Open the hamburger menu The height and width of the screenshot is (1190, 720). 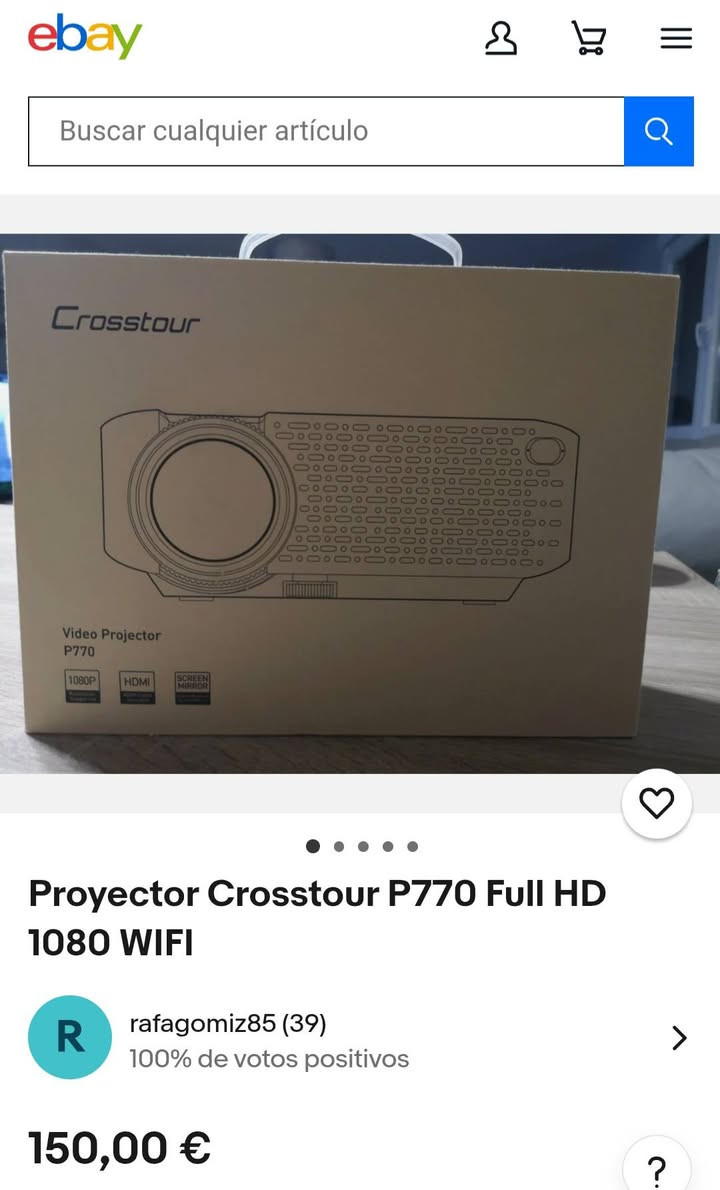click(x=676, y=38)
